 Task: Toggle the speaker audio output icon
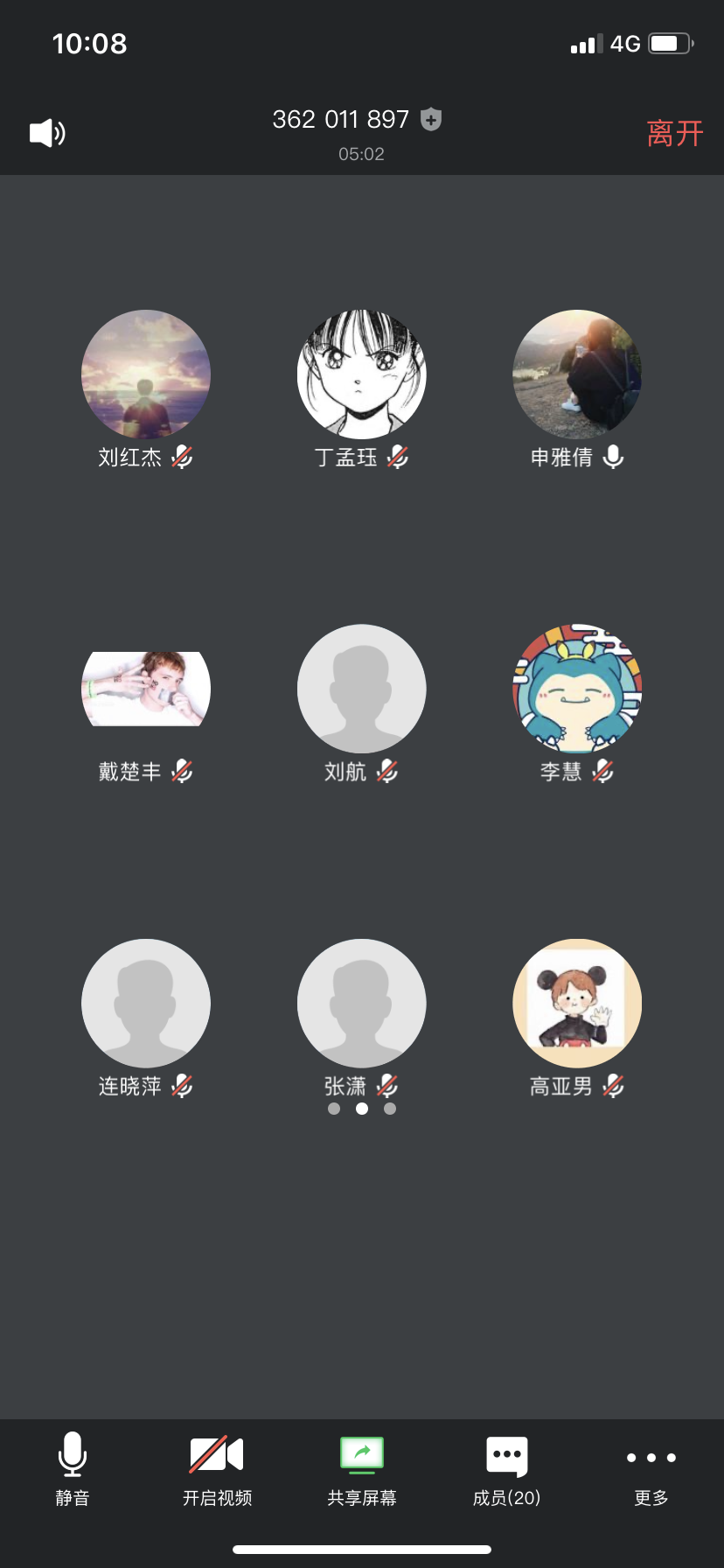(x=47, y=133)
